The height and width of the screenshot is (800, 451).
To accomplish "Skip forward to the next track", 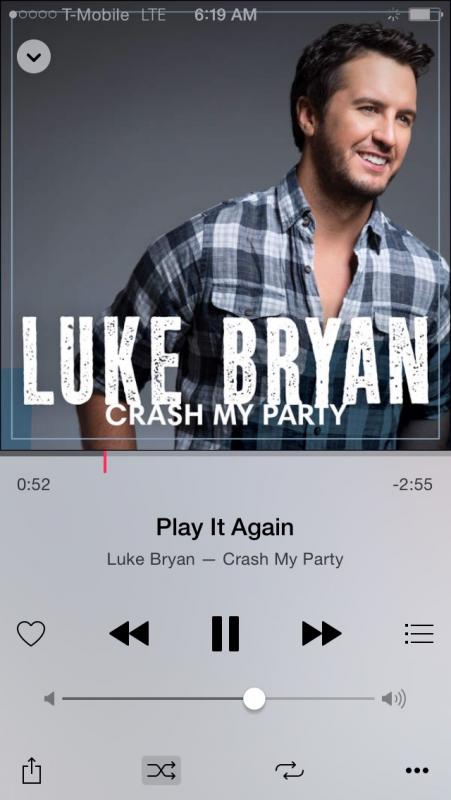I will click(321, 634).
